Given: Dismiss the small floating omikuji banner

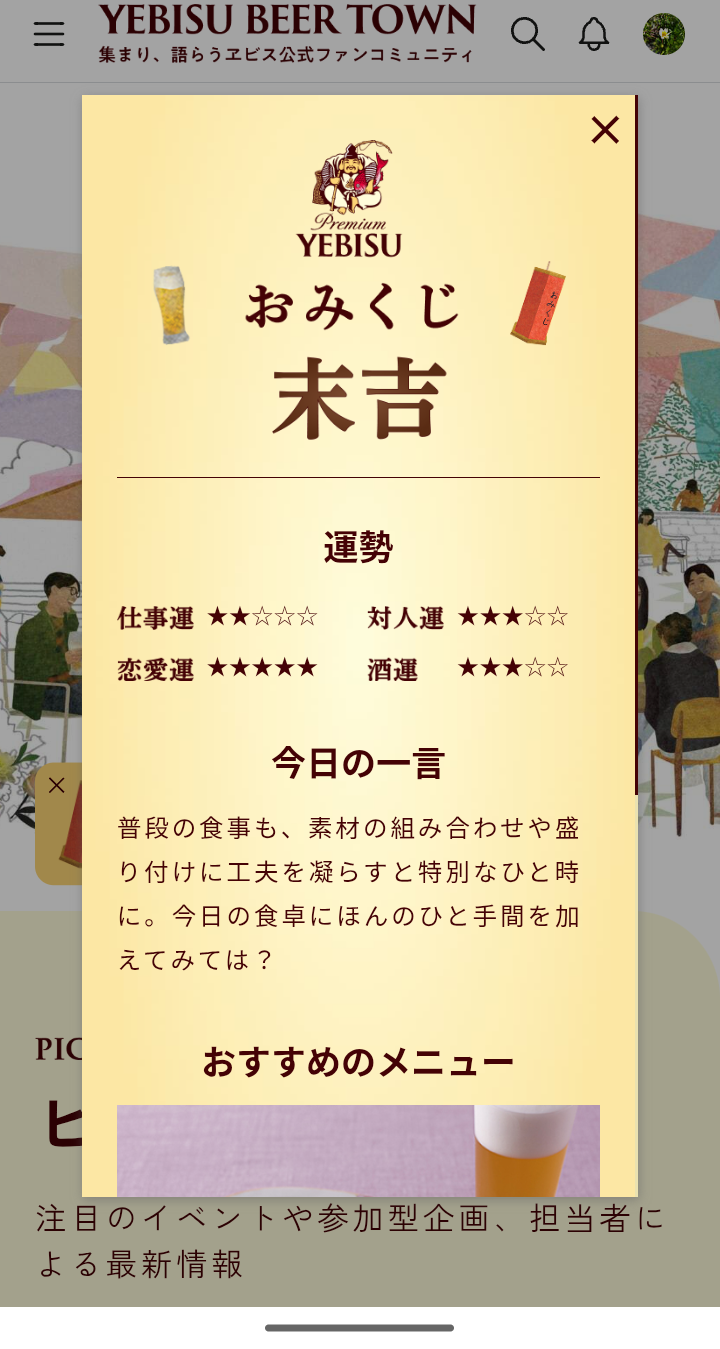Looking at the screenshot, I should 57,785.
